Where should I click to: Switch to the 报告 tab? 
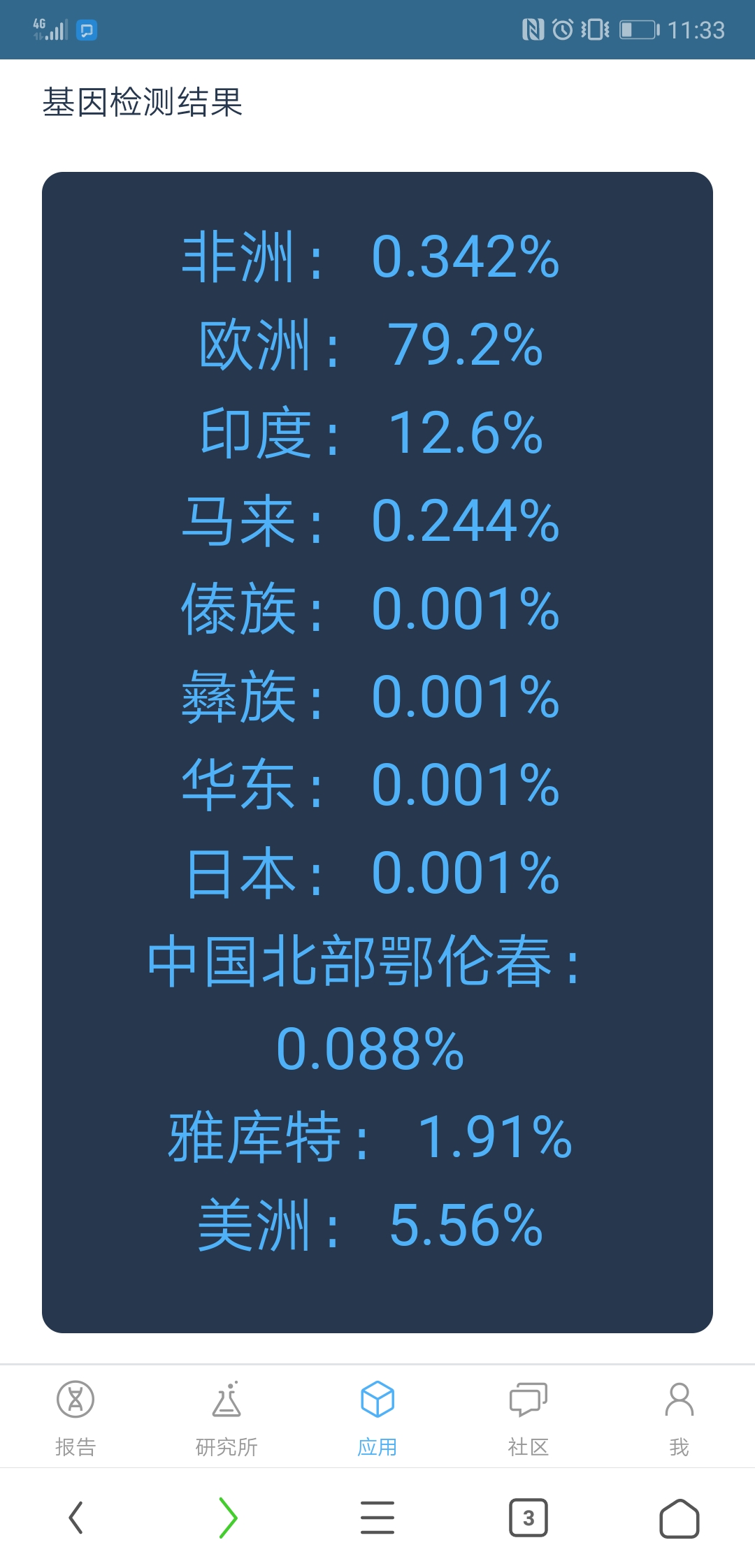pyautogui.click(x=75, y=1418)
